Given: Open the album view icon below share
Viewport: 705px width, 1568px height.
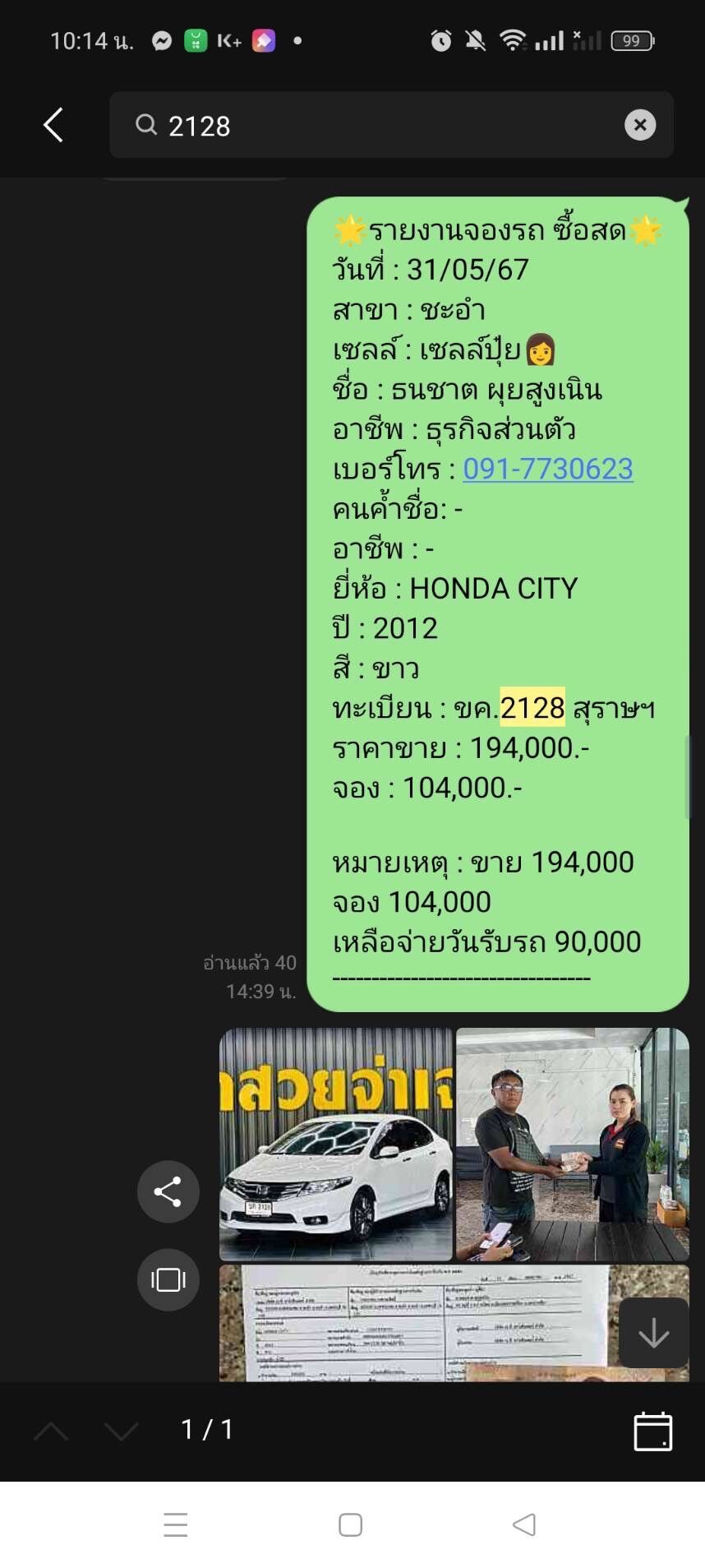Looking at the screenshot, I should pos(168,1279).
